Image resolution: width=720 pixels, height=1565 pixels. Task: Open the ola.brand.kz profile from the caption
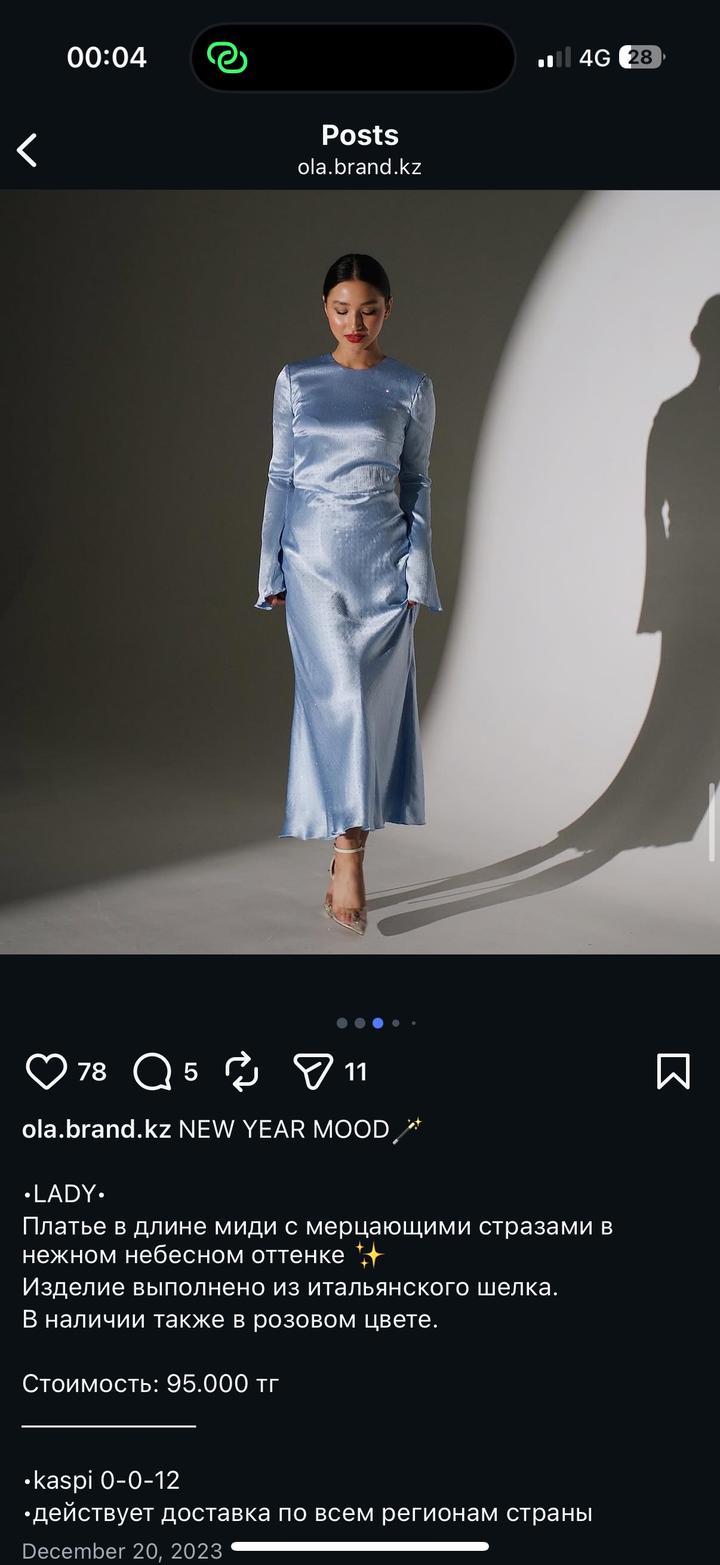[96, 1130]
